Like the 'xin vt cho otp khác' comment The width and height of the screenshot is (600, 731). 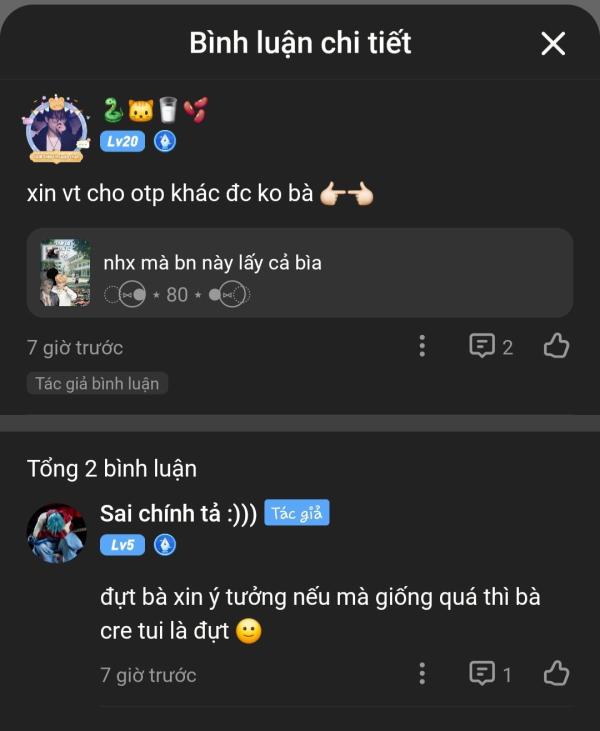click(556, 347)
